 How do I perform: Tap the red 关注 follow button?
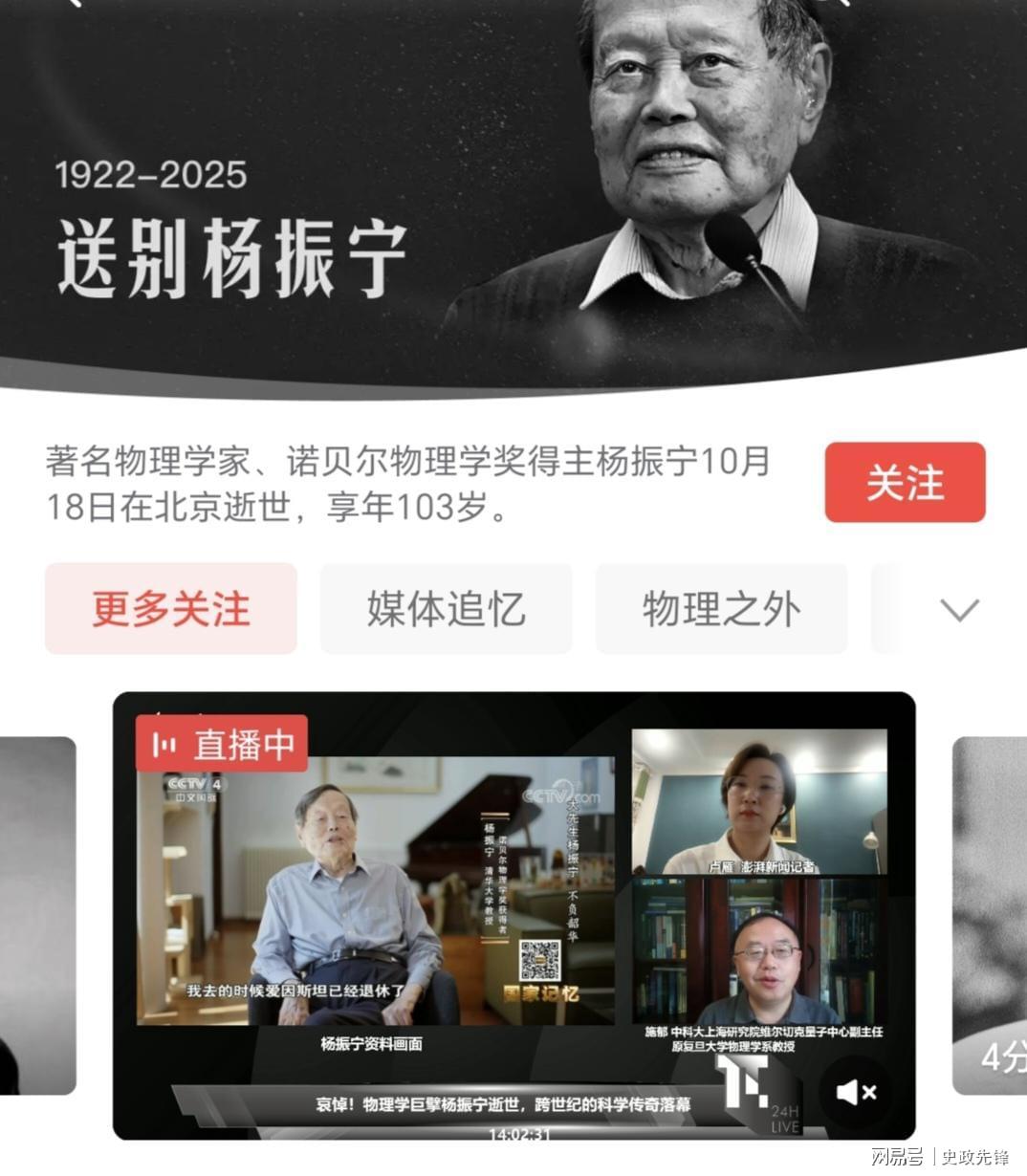pyautogui.click(x=905, y=482)
